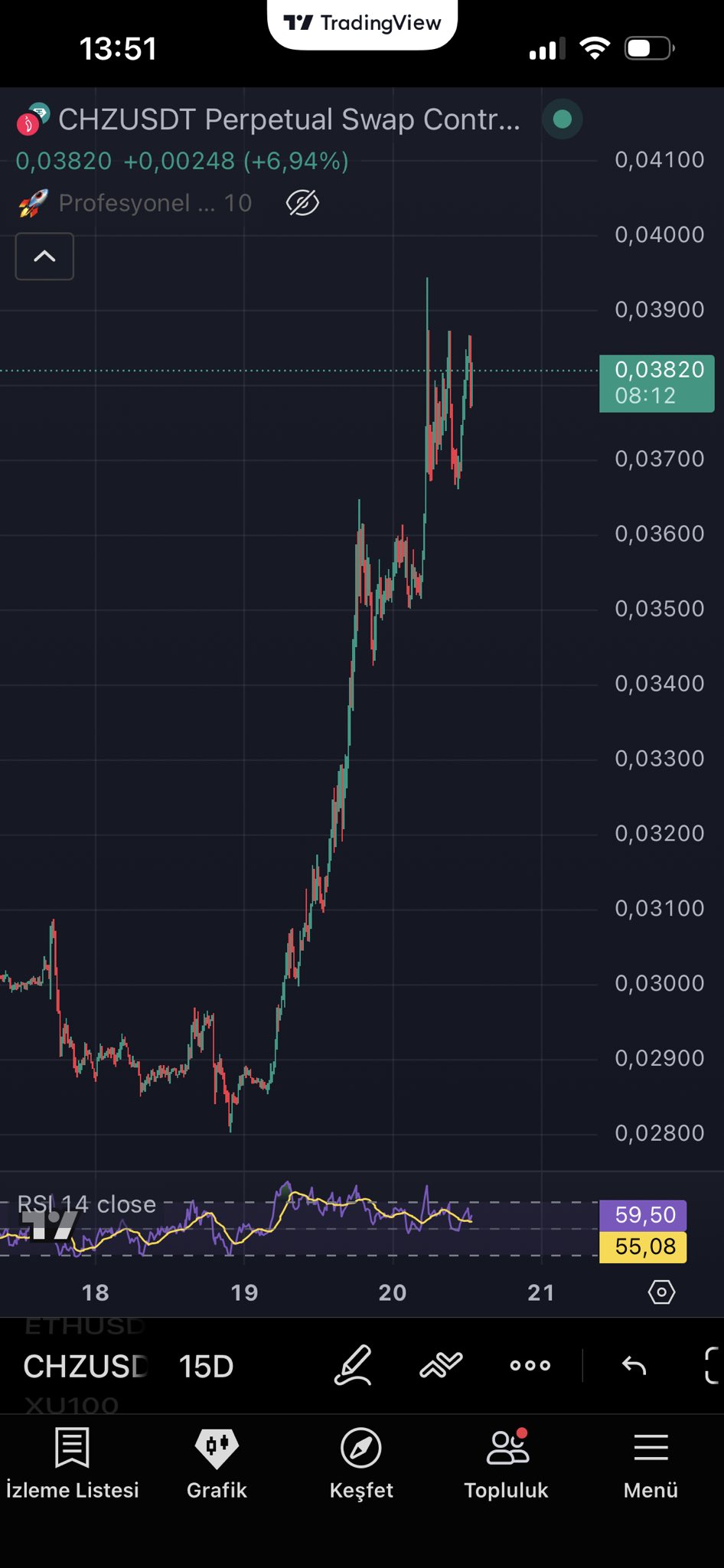The height and width of the screenshot is (1568, 724).
Task: Open the drawing pencil tool
Action: (x=353, y=1365)
